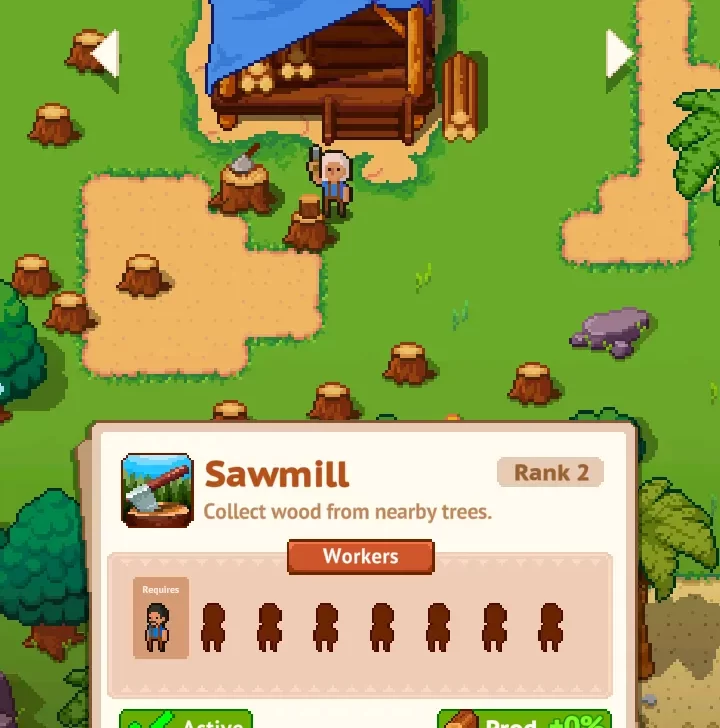Go to the previous building with left arrow
The height and width of the screenshot is (728, 720).
click(107, 54)
